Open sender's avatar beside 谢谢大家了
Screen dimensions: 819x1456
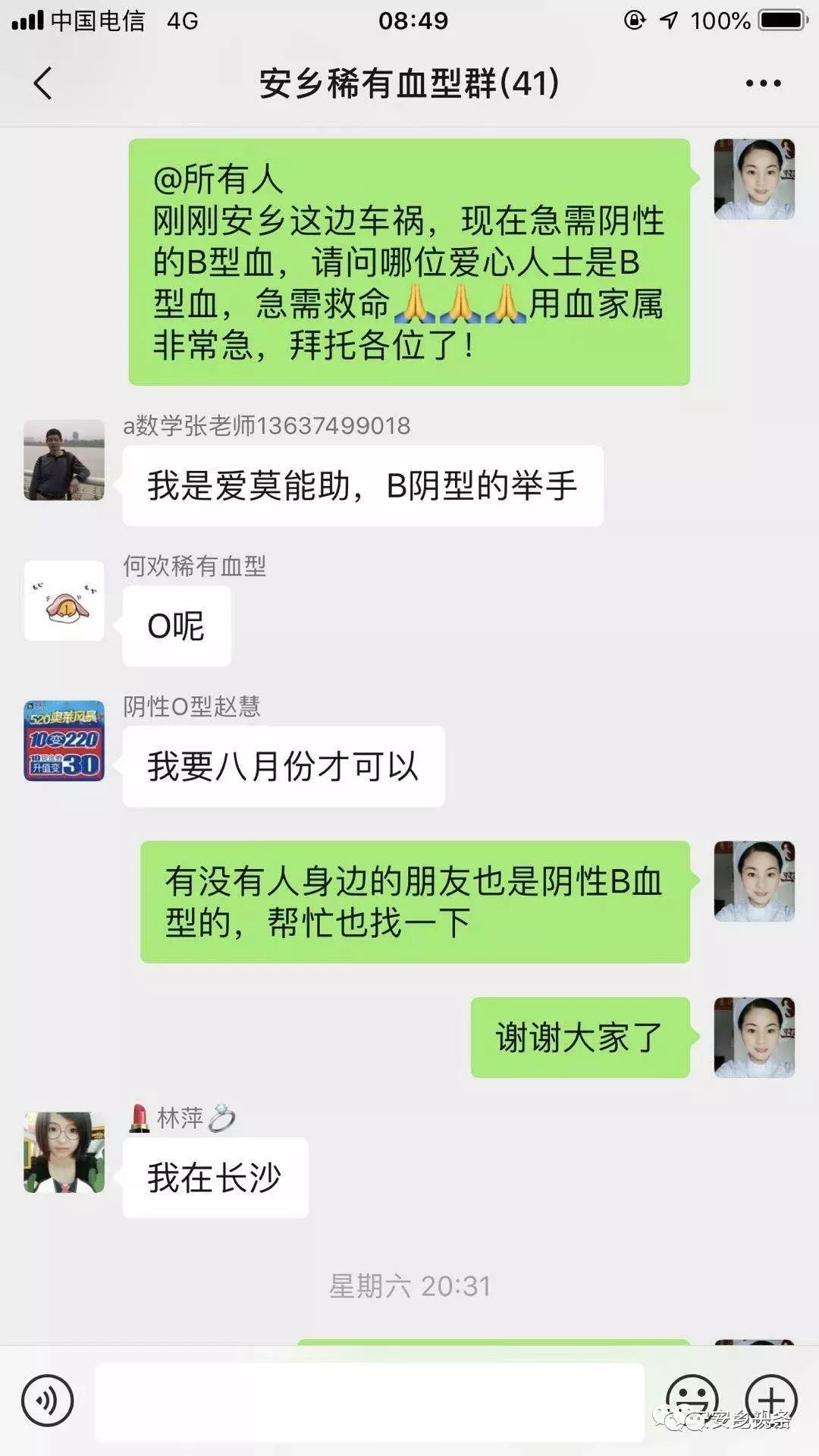(754, 1037)
